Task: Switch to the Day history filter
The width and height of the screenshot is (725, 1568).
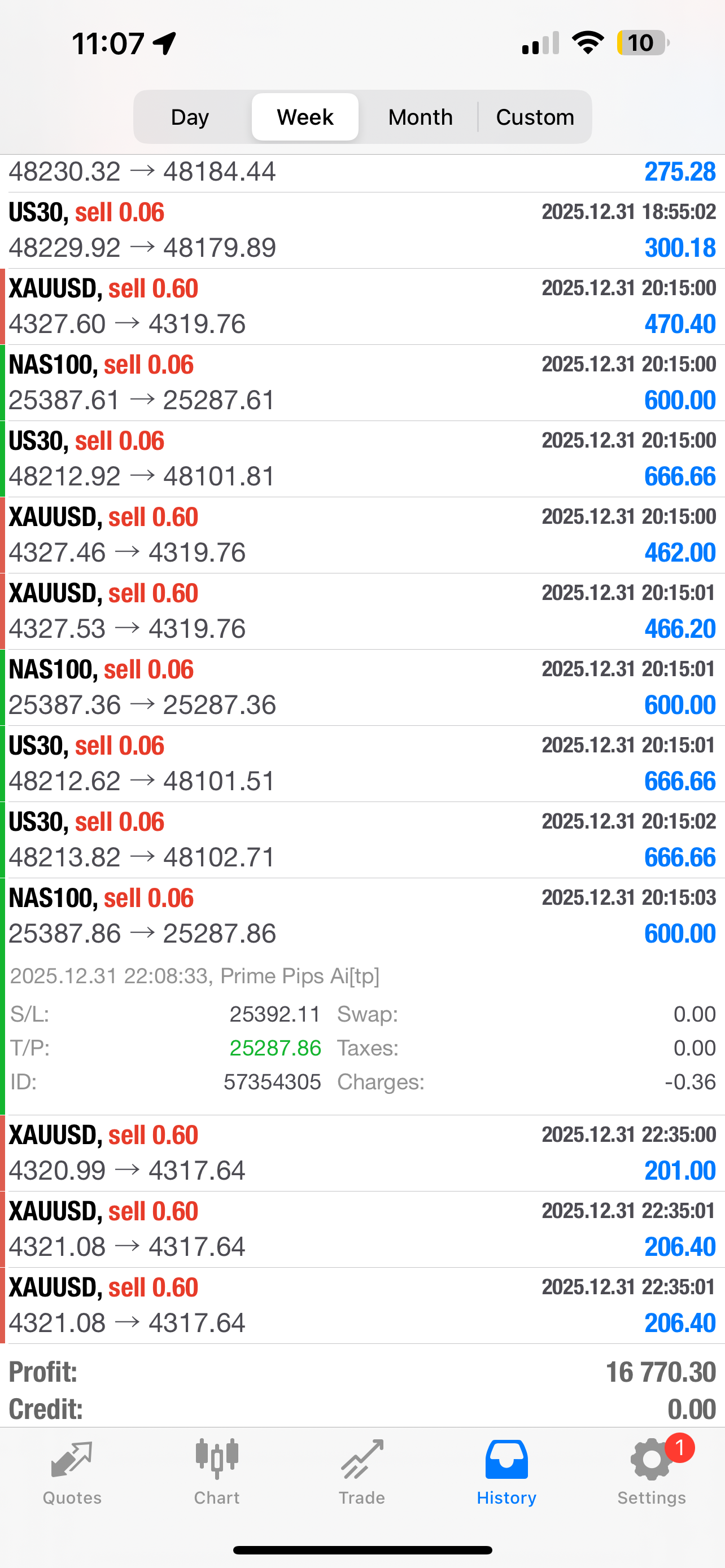Action: click(189, 116)
